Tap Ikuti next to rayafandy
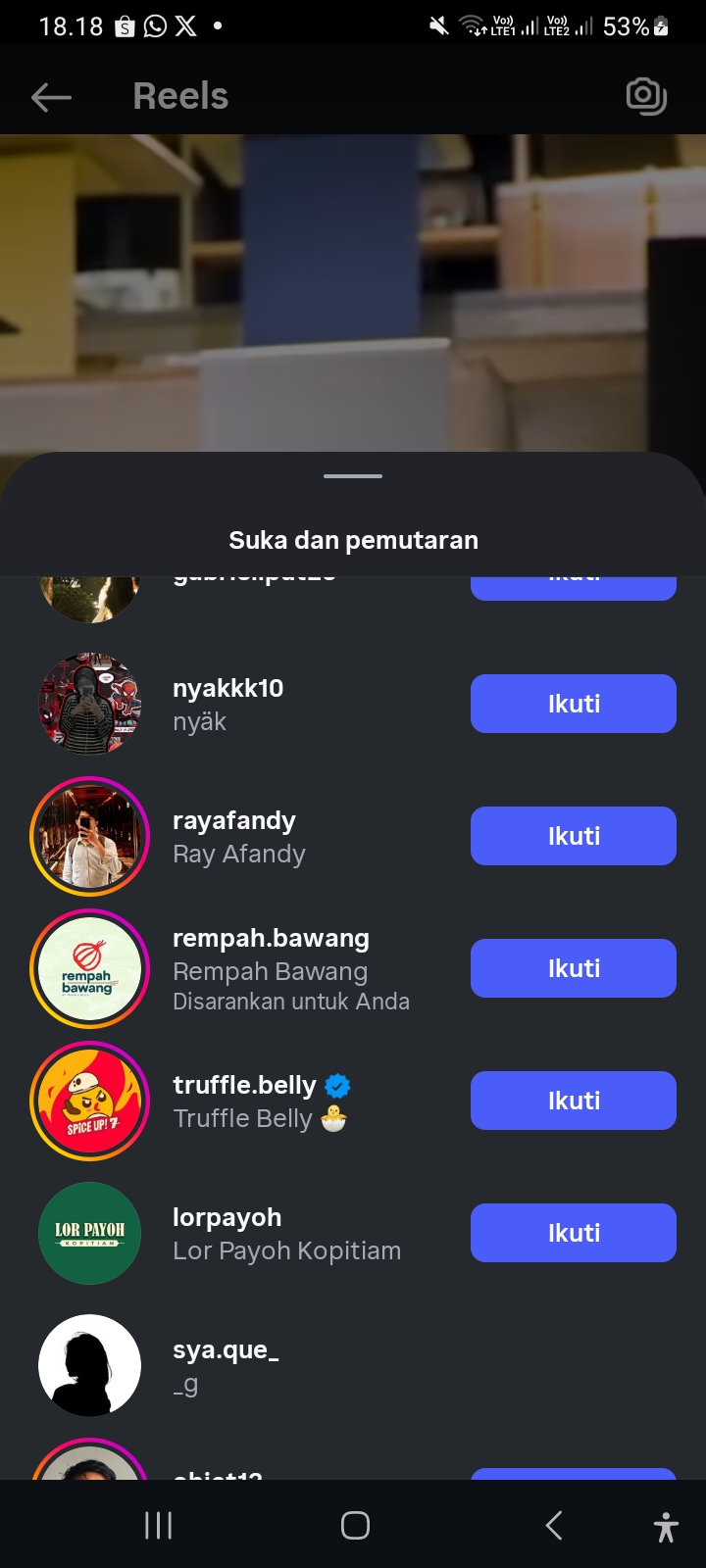Image resolution: width=706 pixels, height=1568 pixels. (573, 836)
